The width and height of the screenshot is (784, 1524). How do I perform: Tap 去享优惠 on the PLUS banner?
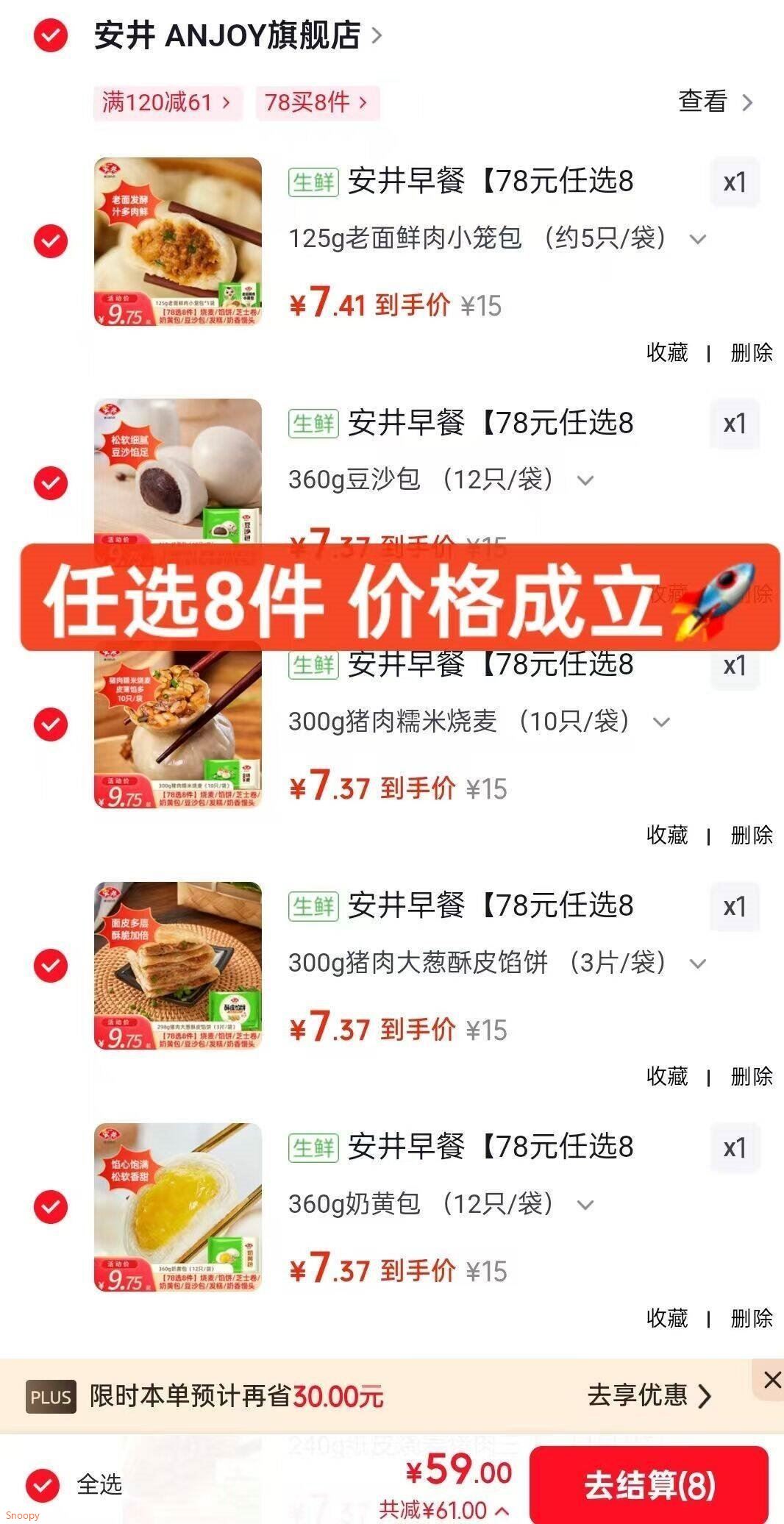tap(649, 1395)
